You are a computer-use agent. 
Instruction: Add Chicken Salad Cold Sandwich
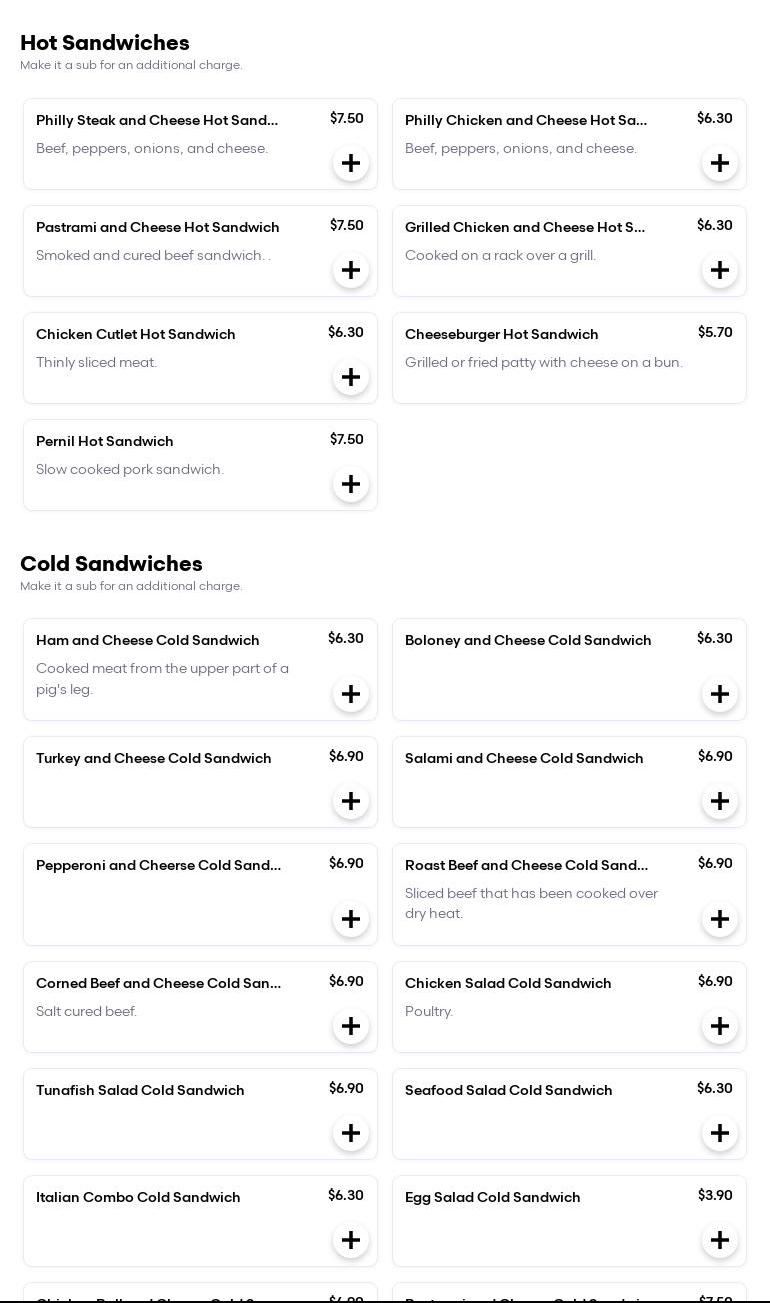click(720, 1026)
